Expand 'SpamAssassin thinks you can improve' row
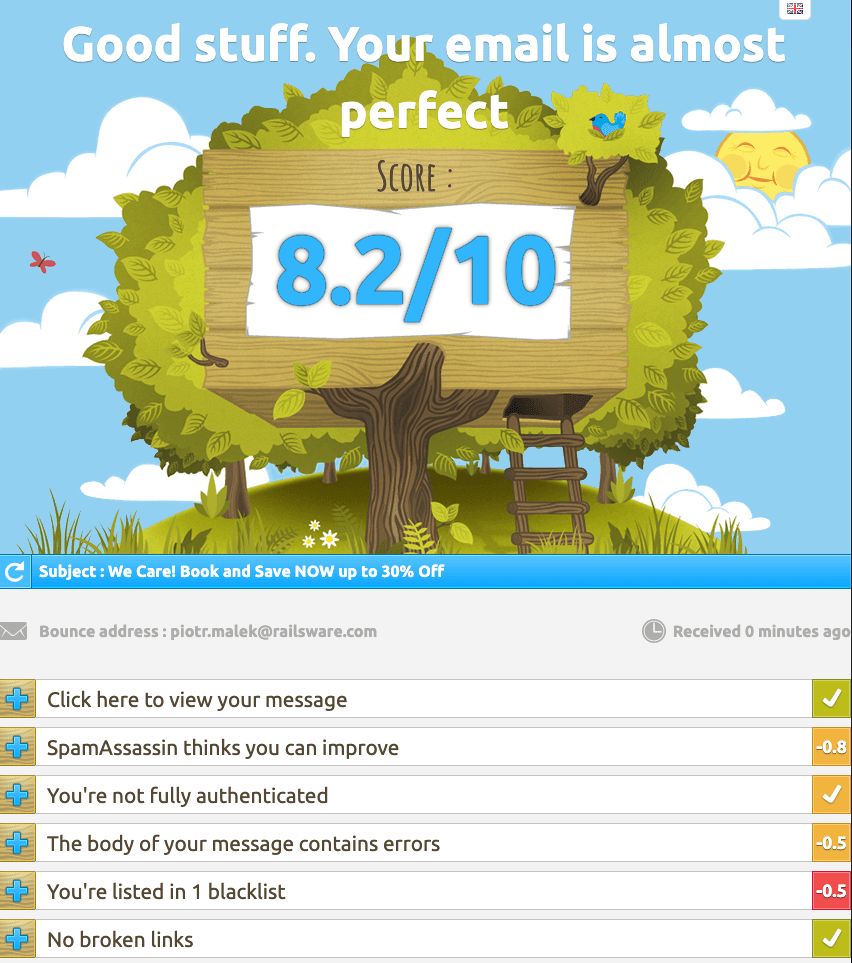The image size is (852, 963). click(x=17, y=747)
